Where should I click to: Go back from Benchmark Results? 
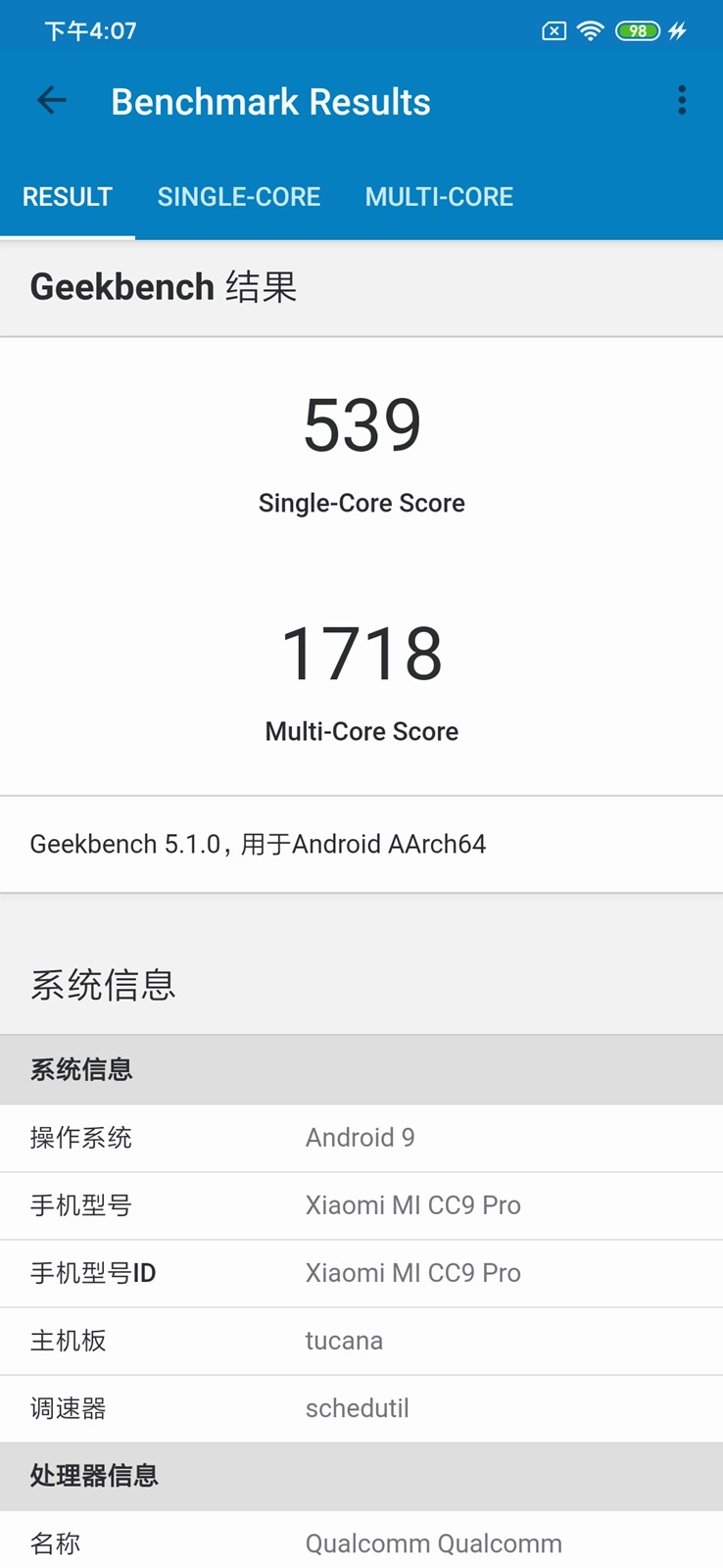click(x=51, y=100)
